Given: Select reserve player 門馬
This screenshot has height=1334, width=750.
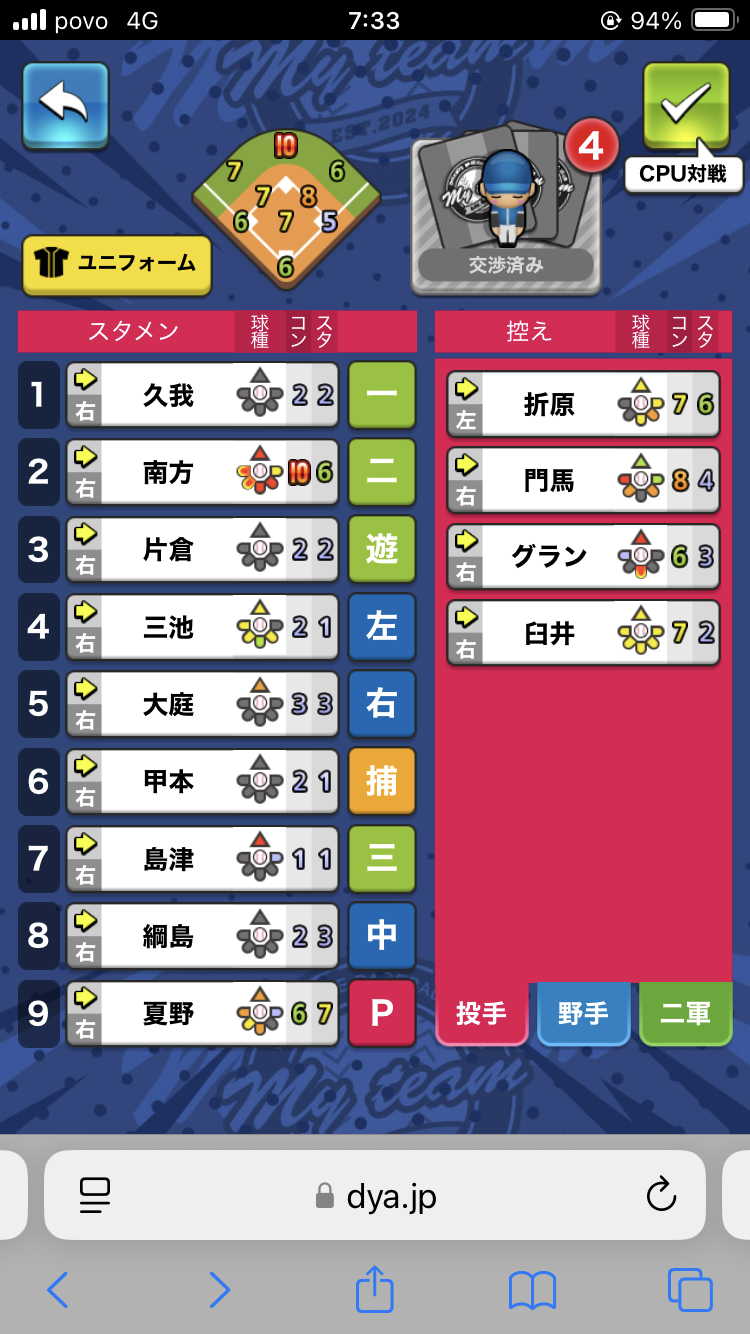Looking at the screenshot, I should (583, 481).
